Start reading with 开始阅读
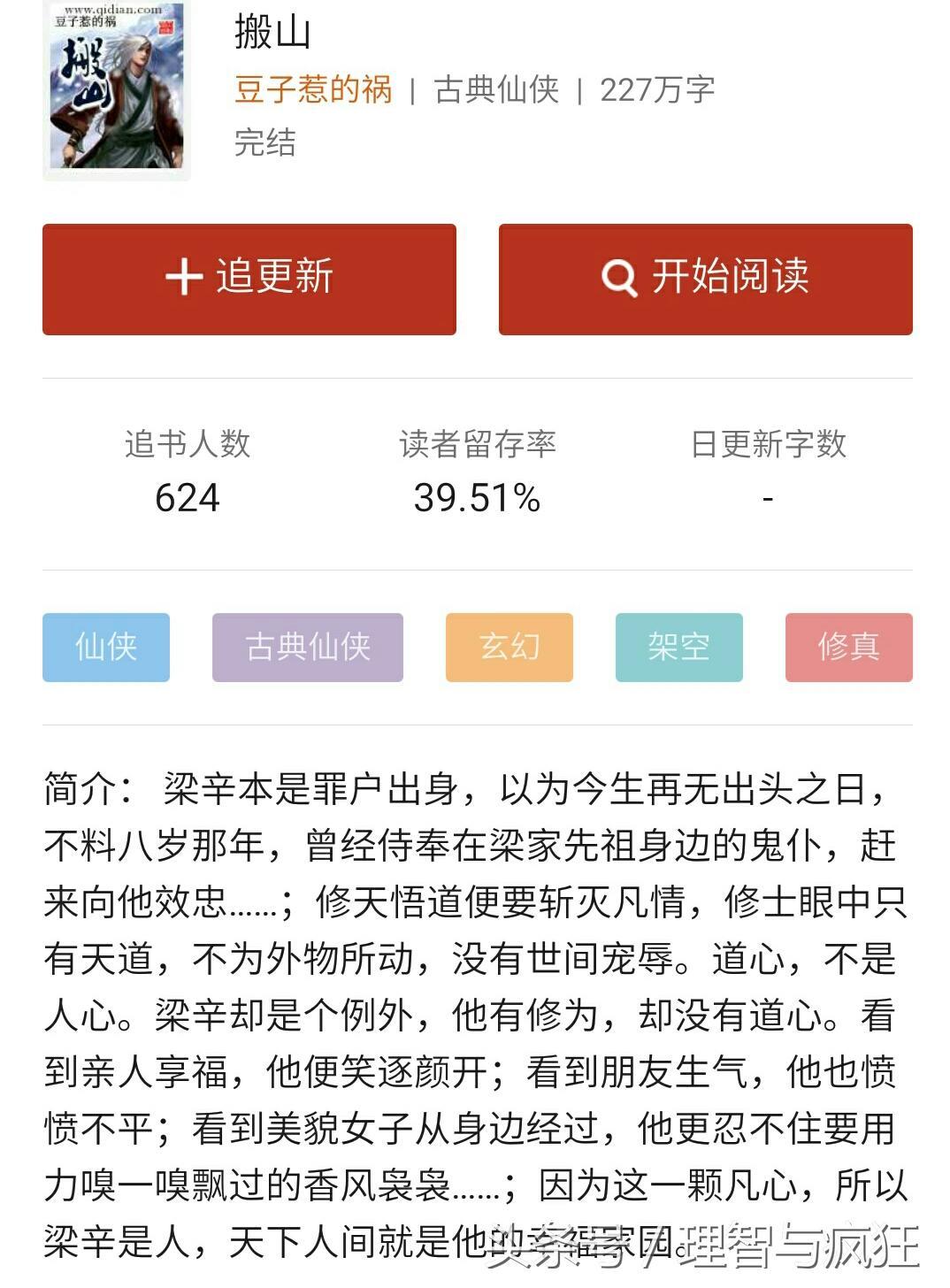The height and width of the screenshot is (1288, 950). pos(705,279)
